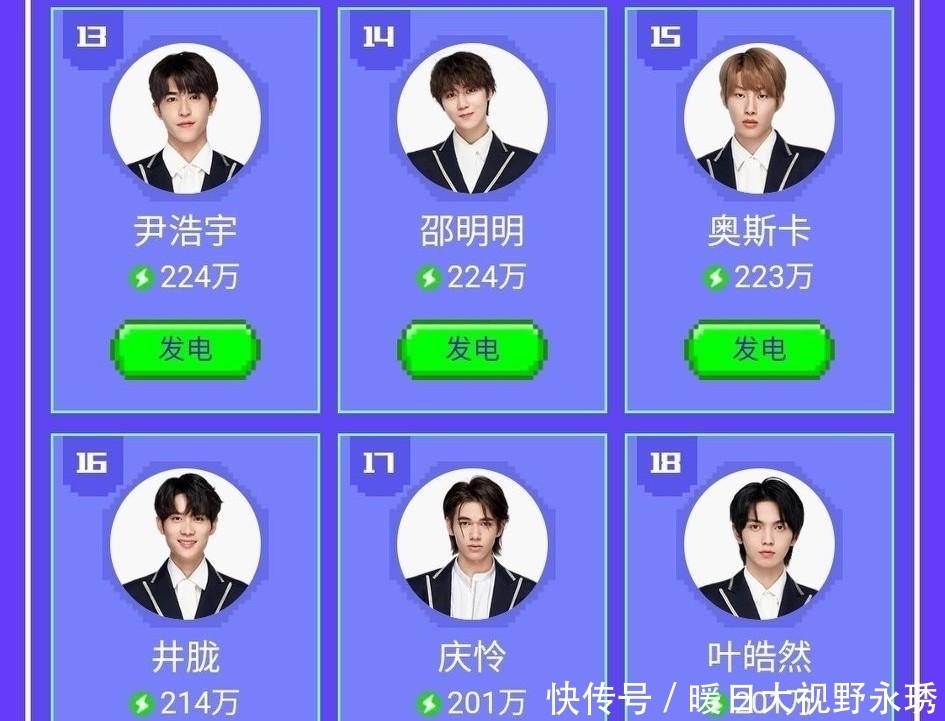Open 邵明明's contestant card

pos(472,118)
